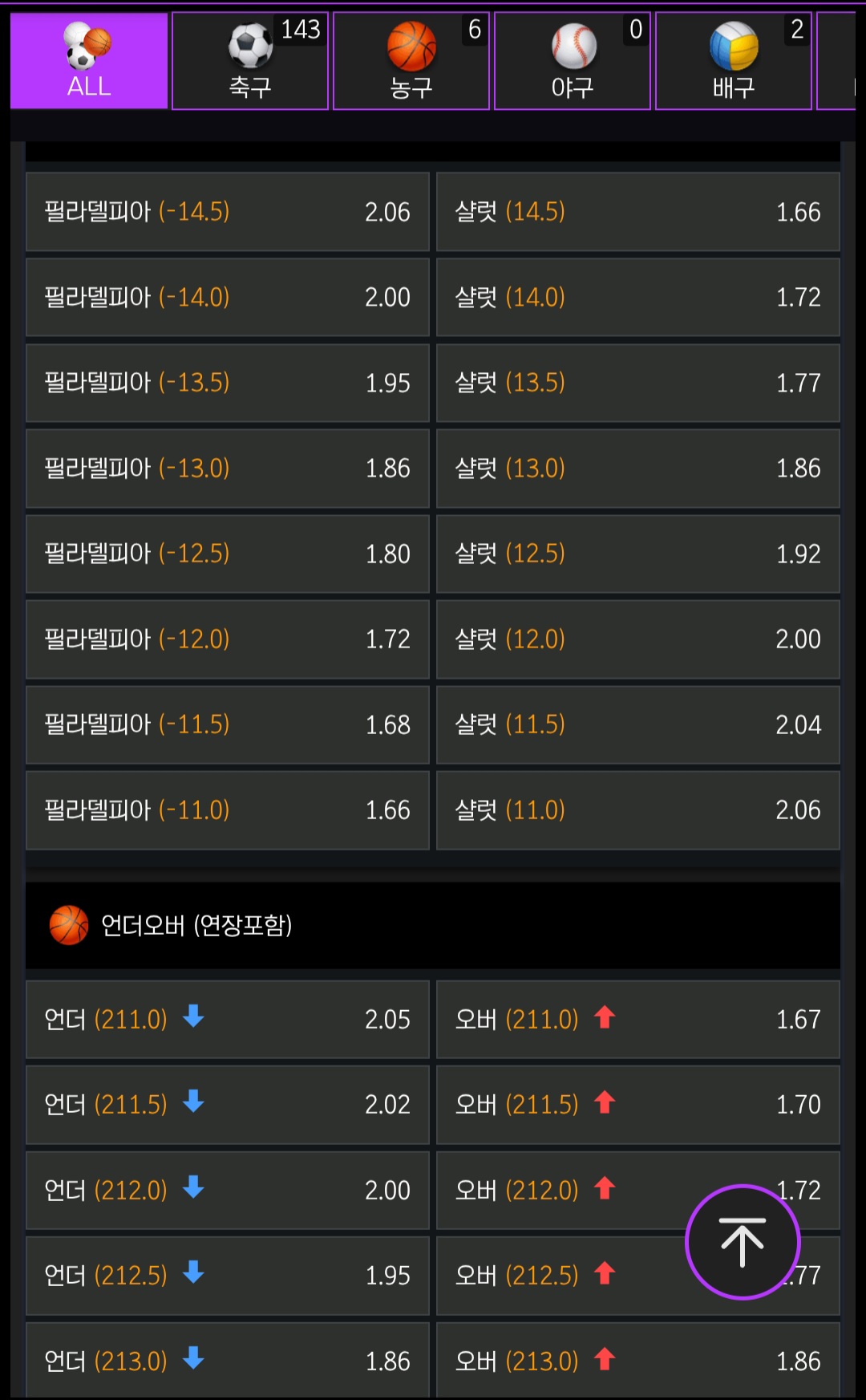Image resolution: width=866 pixels, height=1400 pixels.
Task: Switch to the ALL sports tab
Action: (89, 61)
